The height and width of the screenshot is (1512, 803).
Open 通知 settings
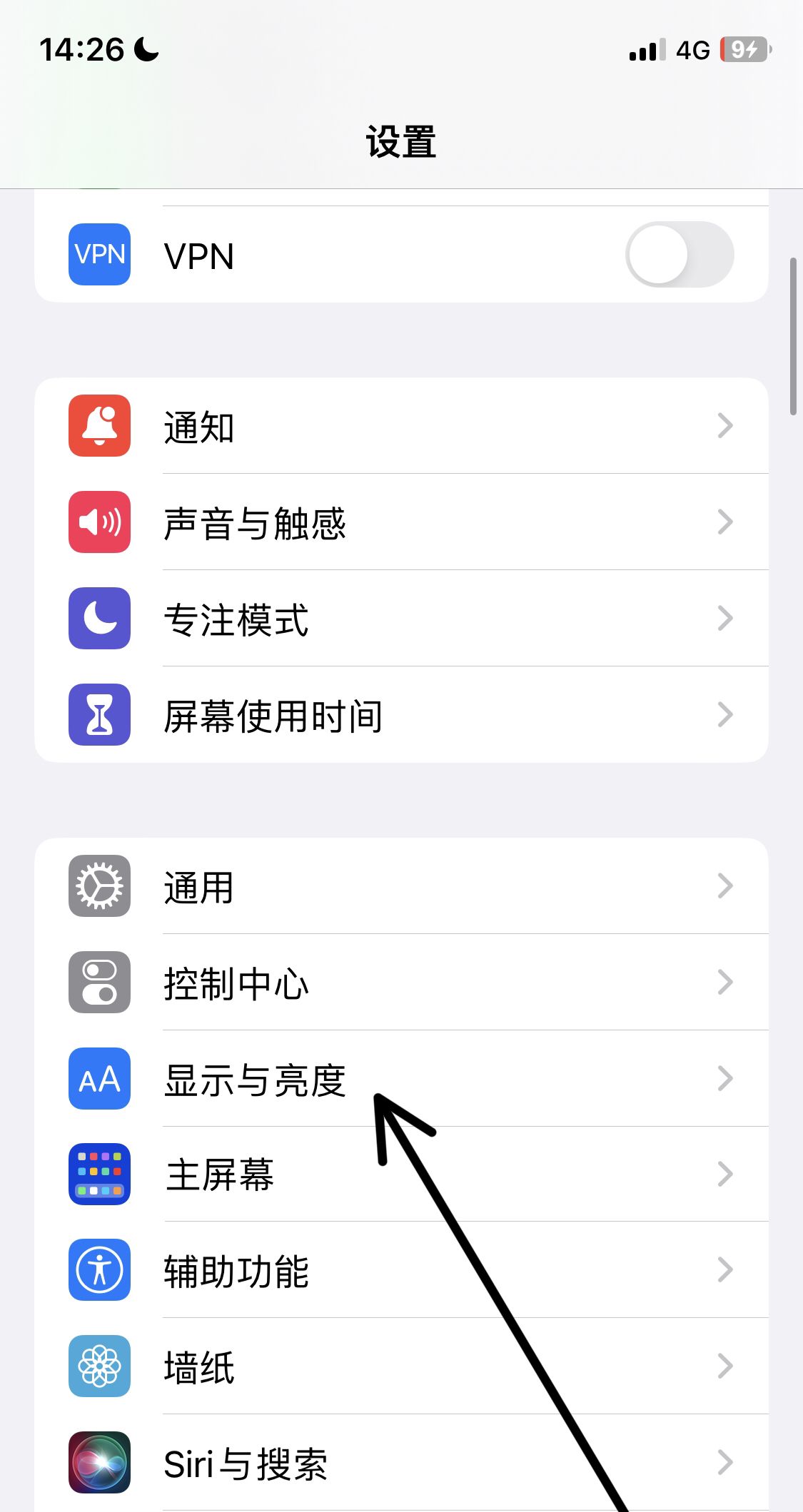400,426
